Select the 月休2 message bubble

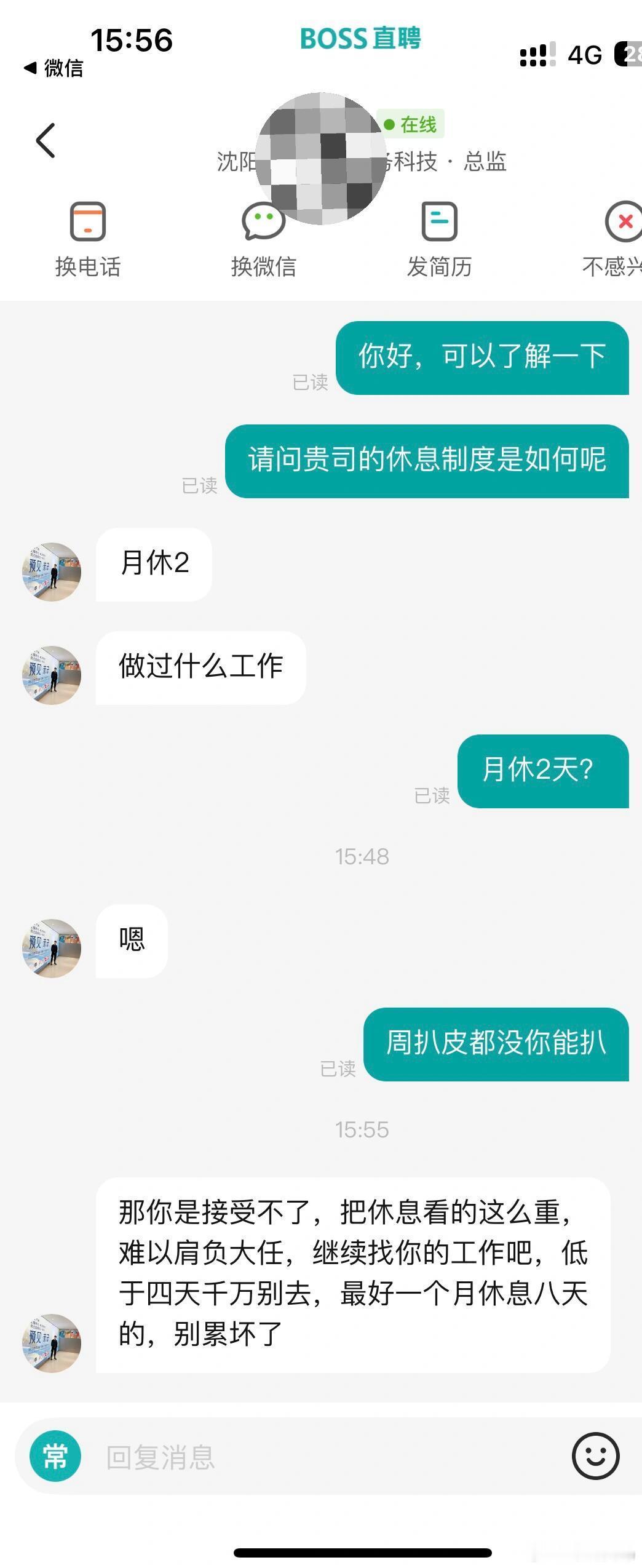[x=153, y=564]
